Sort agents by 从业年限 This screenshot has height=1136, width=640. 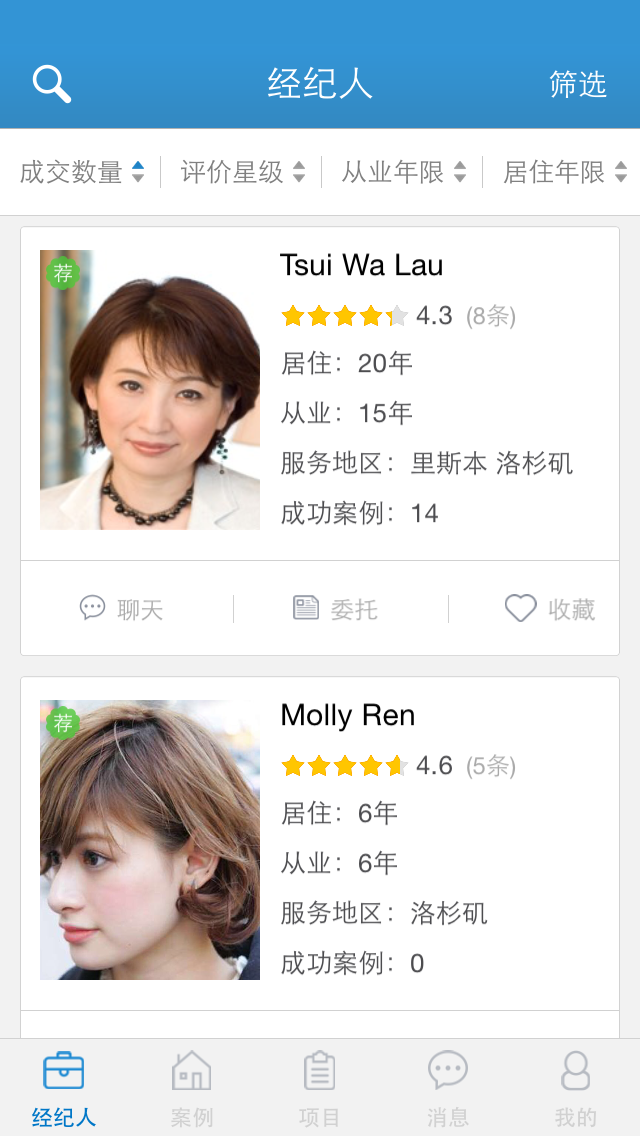tap(403, 172)
